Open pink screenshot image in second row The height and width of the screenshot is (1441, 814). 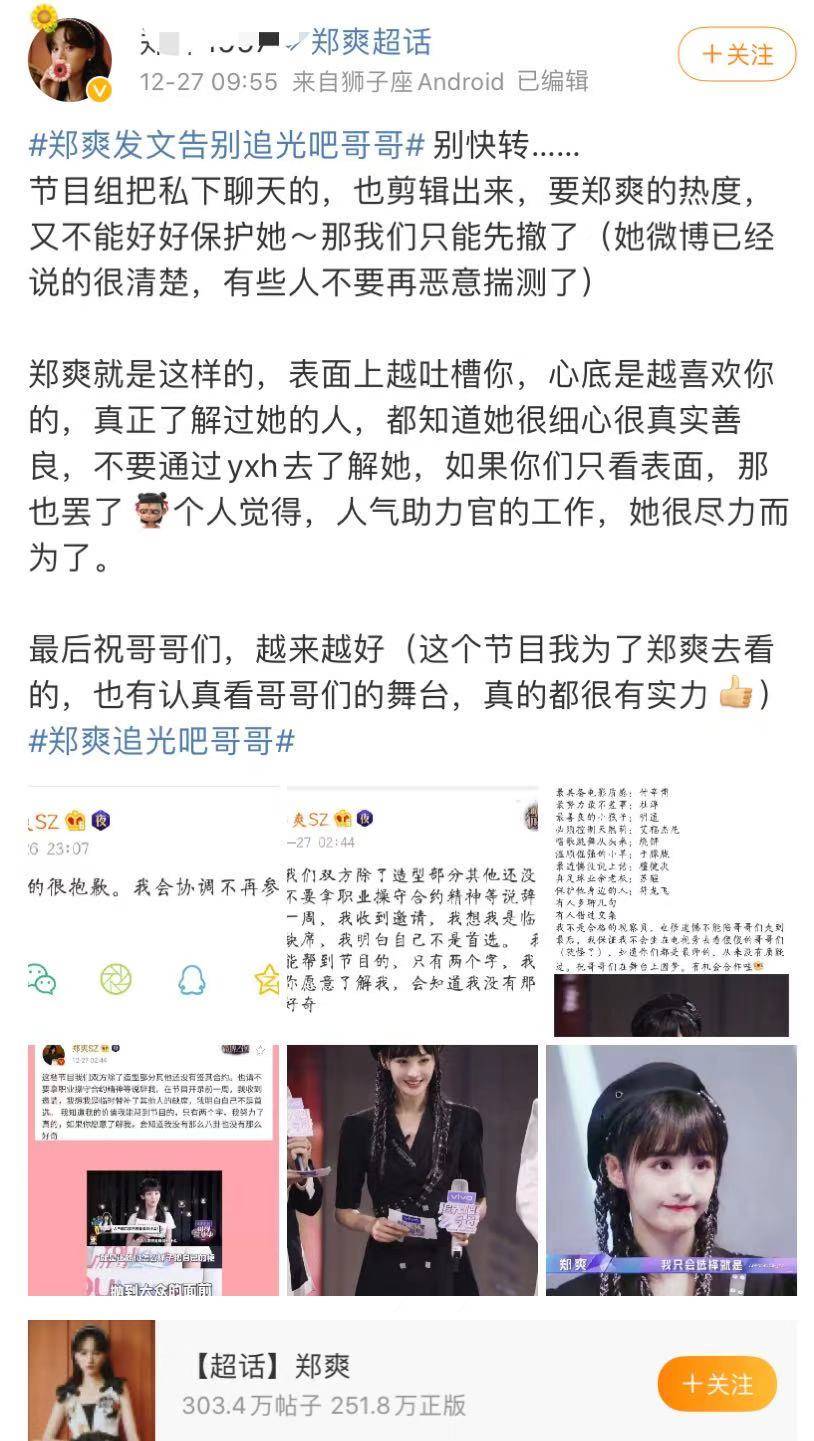click(x=153, y=1170)
